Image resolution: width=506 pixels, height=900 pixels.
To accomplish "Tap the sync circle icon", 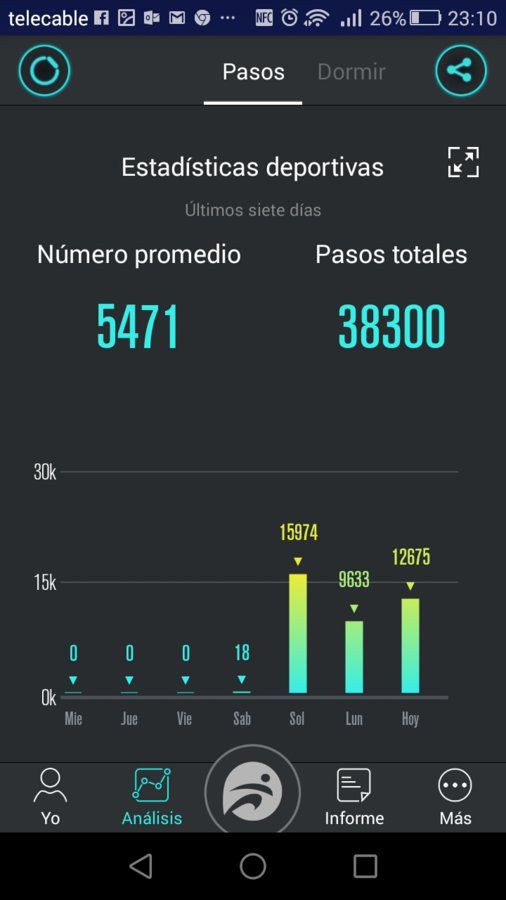I will (x=44, y=71).
